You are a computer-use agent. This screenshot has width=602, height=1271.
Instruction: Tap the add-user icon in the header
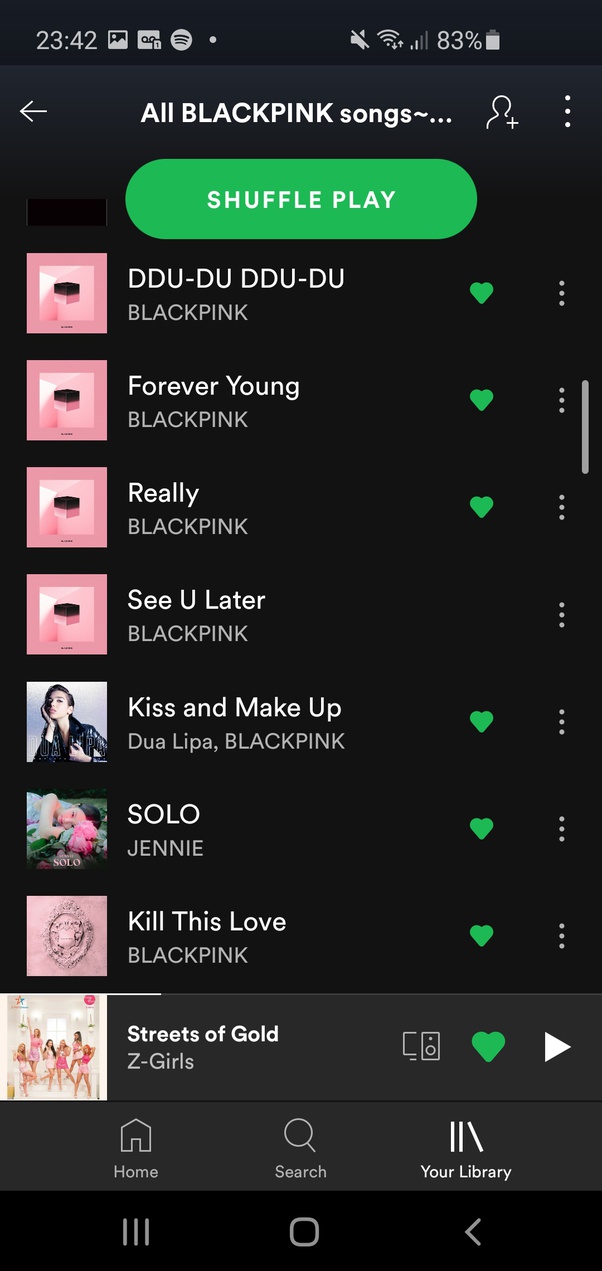501,112
